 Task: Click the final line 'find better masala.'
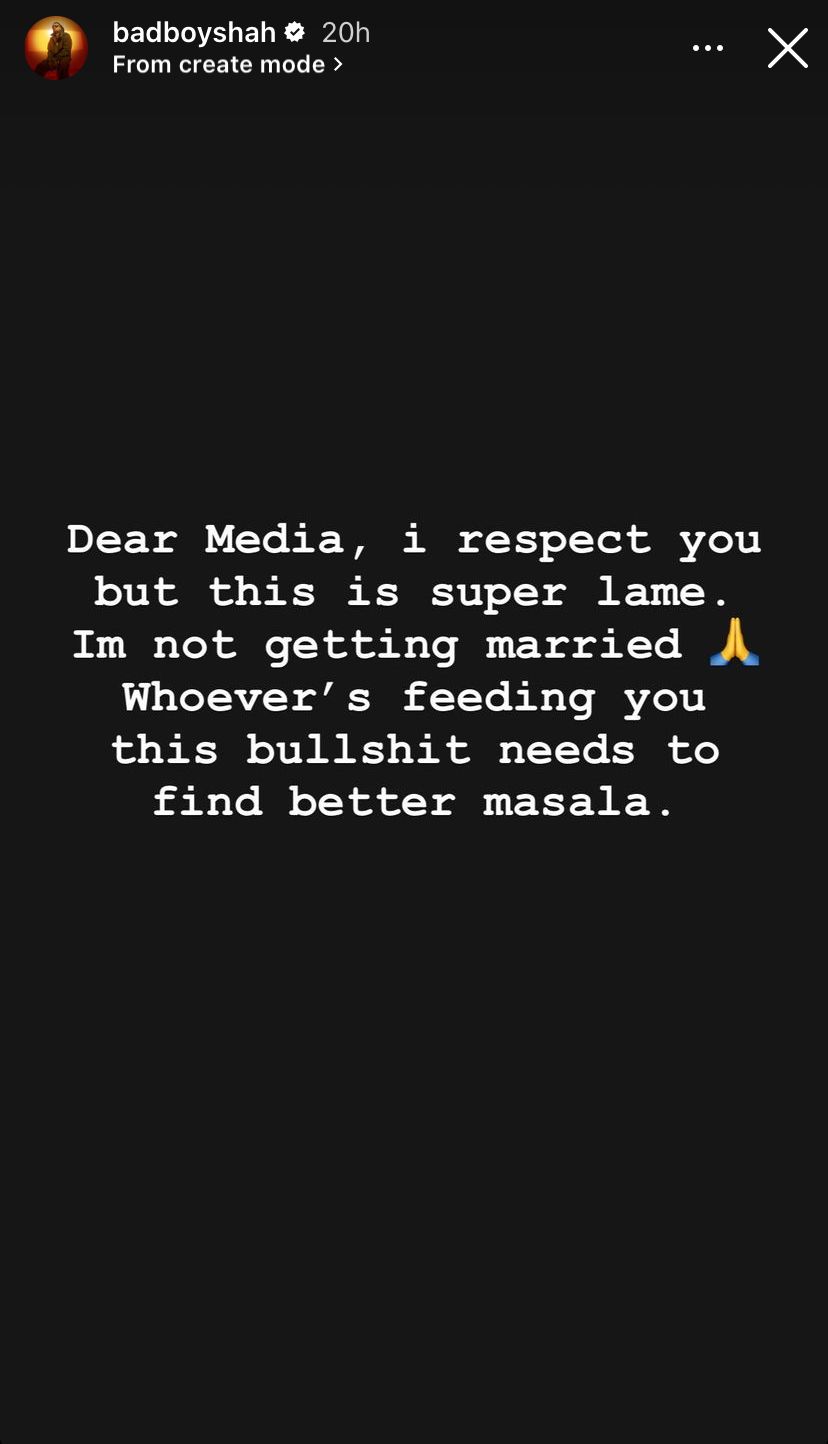414,801
